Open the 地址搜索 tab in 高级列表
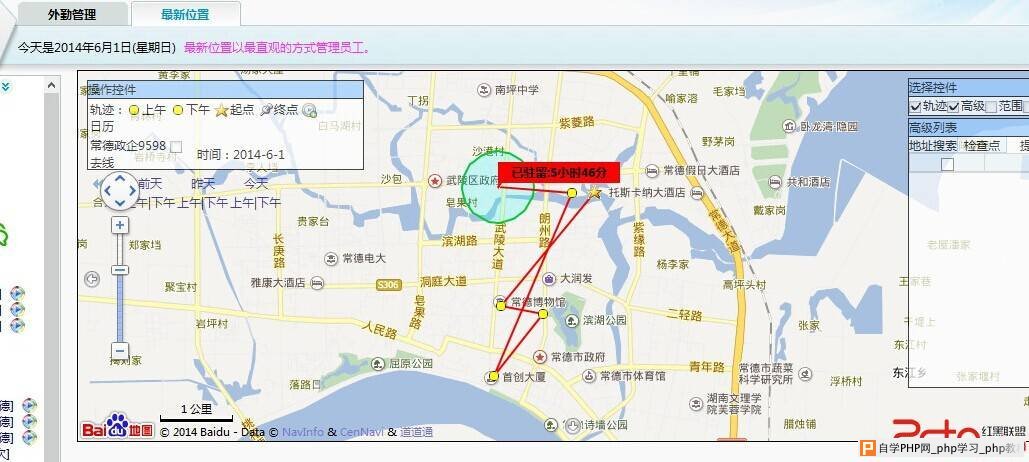 pos(933,146)
